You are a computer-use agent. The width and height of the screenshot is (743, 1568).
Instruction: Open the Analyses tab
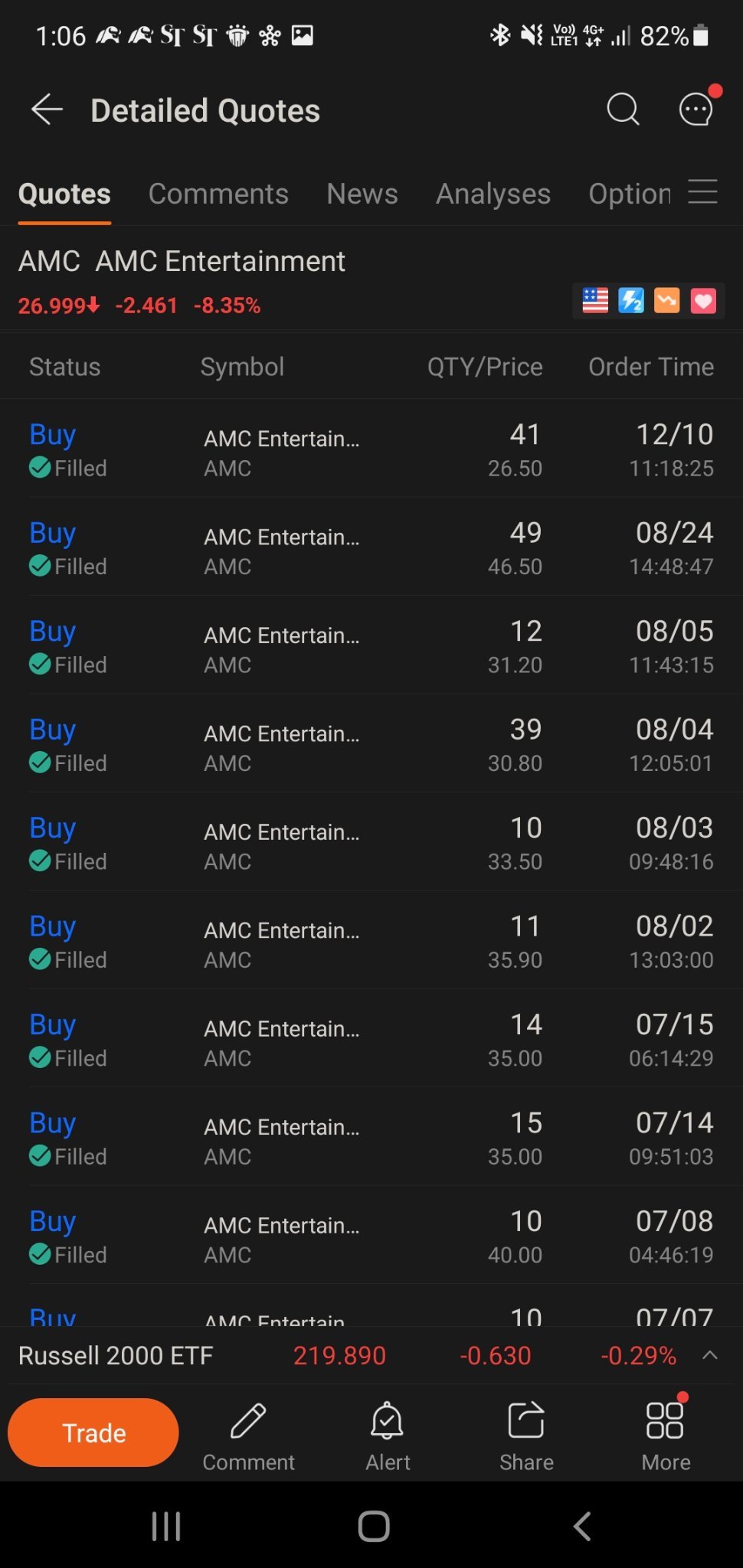point(493,194)
